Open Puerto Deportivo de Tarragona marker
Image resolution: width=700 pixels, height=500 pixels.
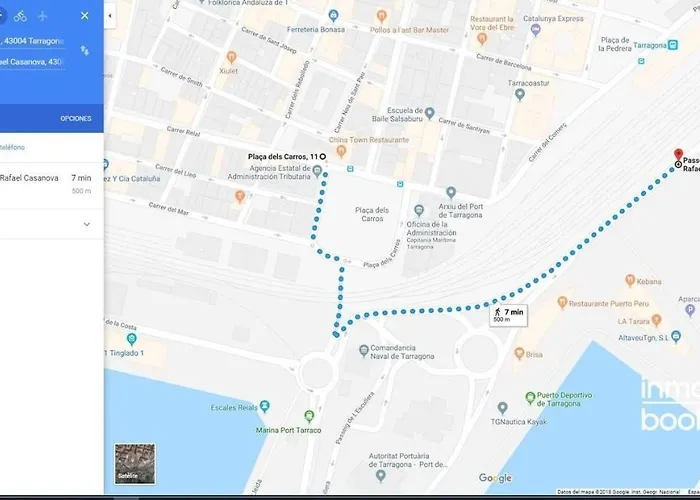point(529,395)
